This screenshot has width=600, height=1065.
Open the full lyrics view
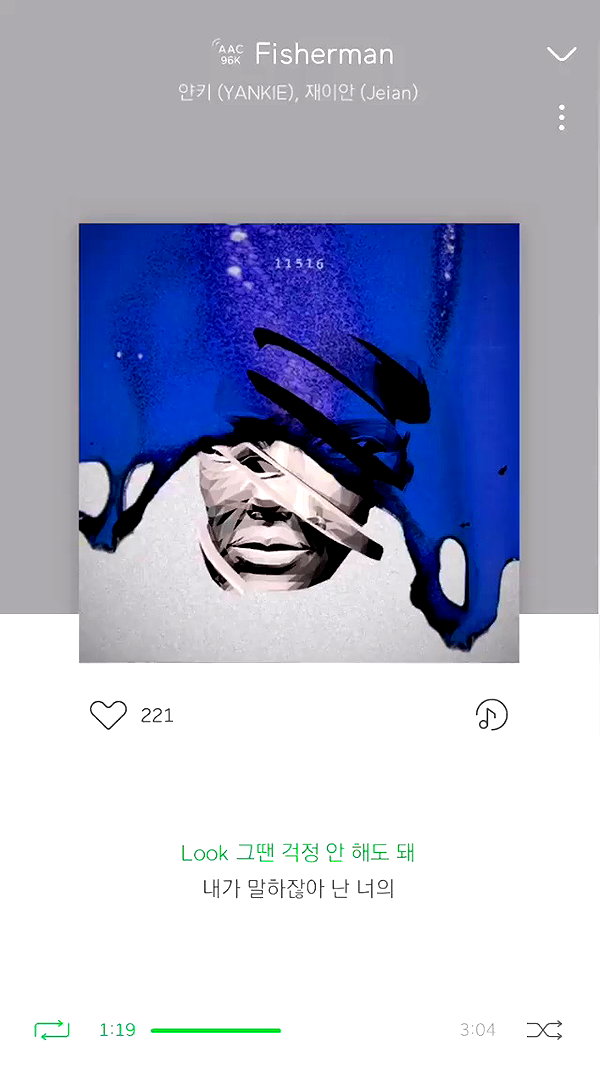[298, 870]
